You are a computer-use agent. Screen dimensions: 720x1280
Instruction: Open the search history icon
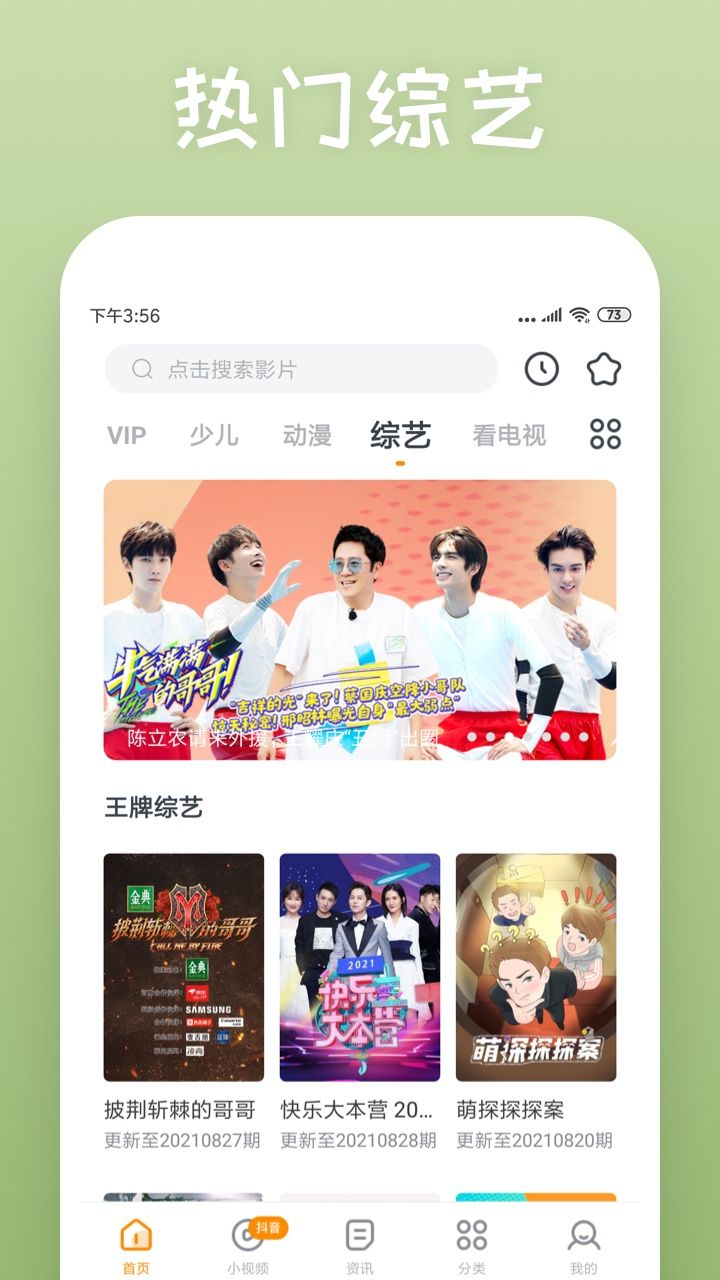click(541, 369)
